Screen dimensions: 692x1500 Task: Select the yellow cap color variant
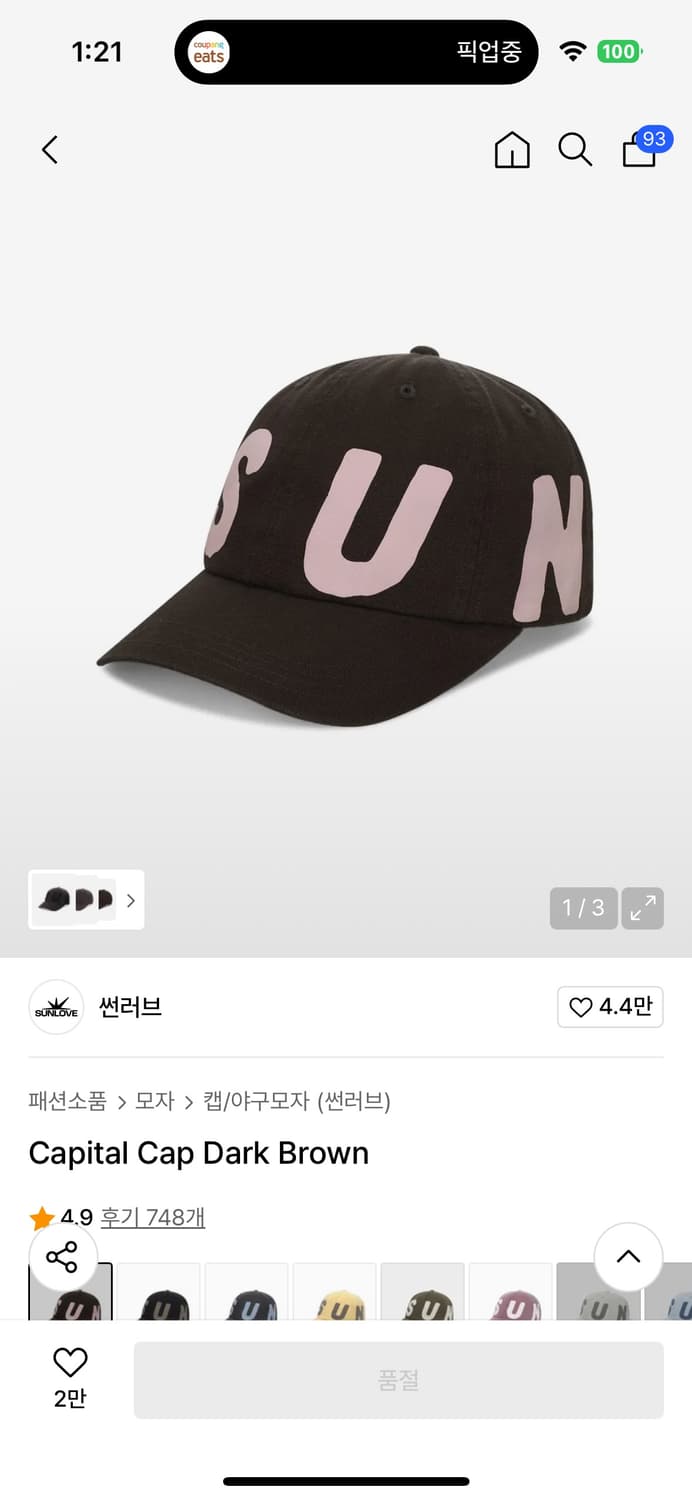(335, 1292)
